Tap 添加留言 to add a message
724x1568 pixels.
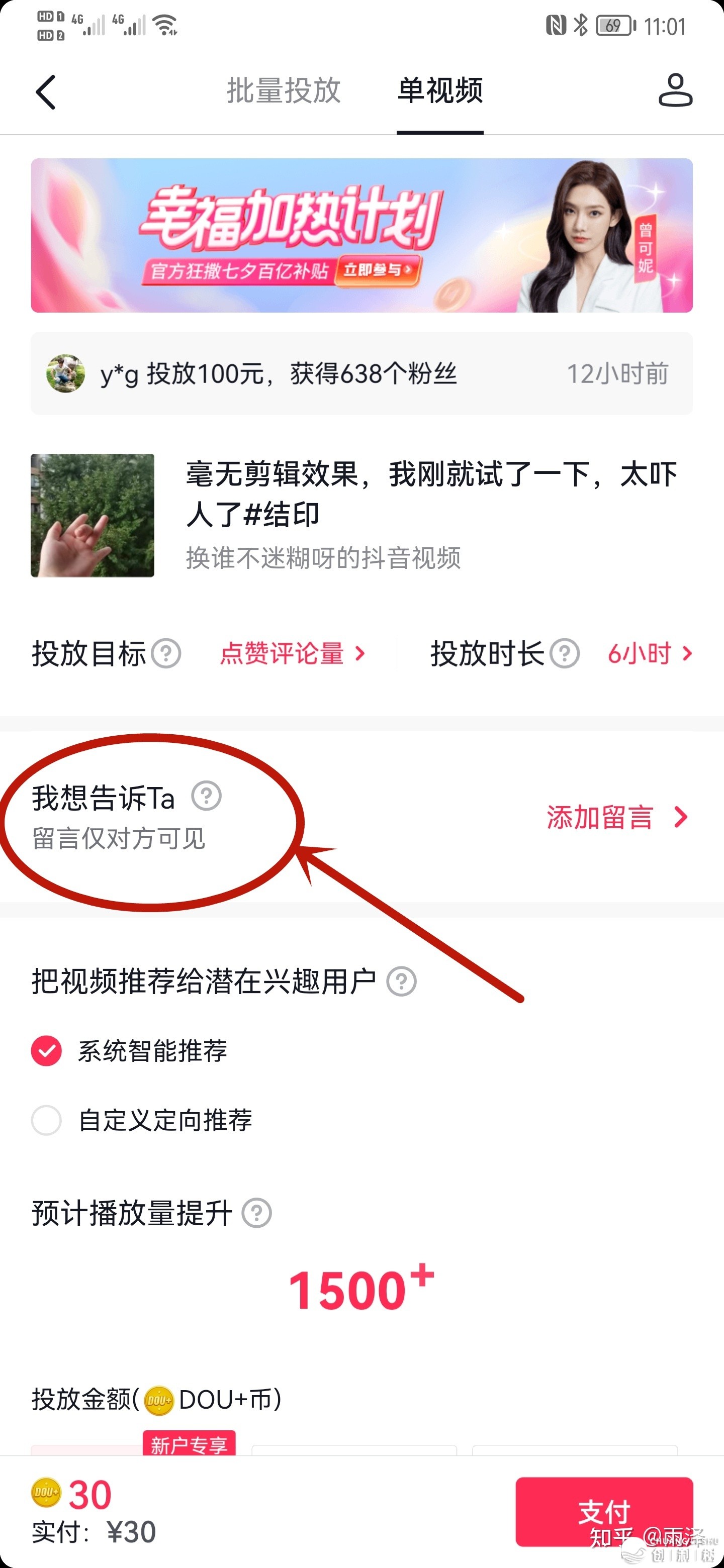click(616, 817)
